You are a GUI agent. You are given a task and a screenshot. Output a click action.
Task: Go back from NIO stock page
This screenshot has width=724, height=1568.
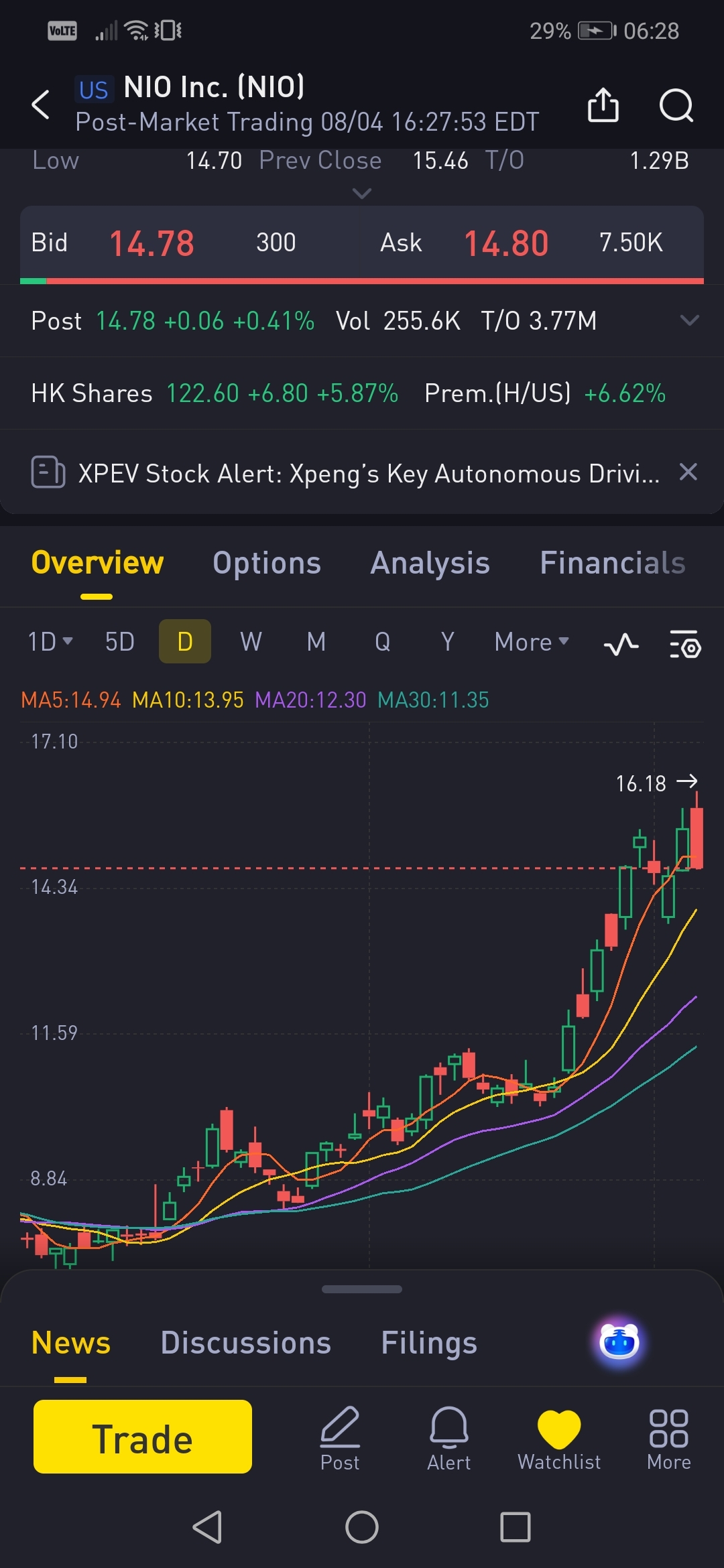pyautogui.click(x=42, y=105)
